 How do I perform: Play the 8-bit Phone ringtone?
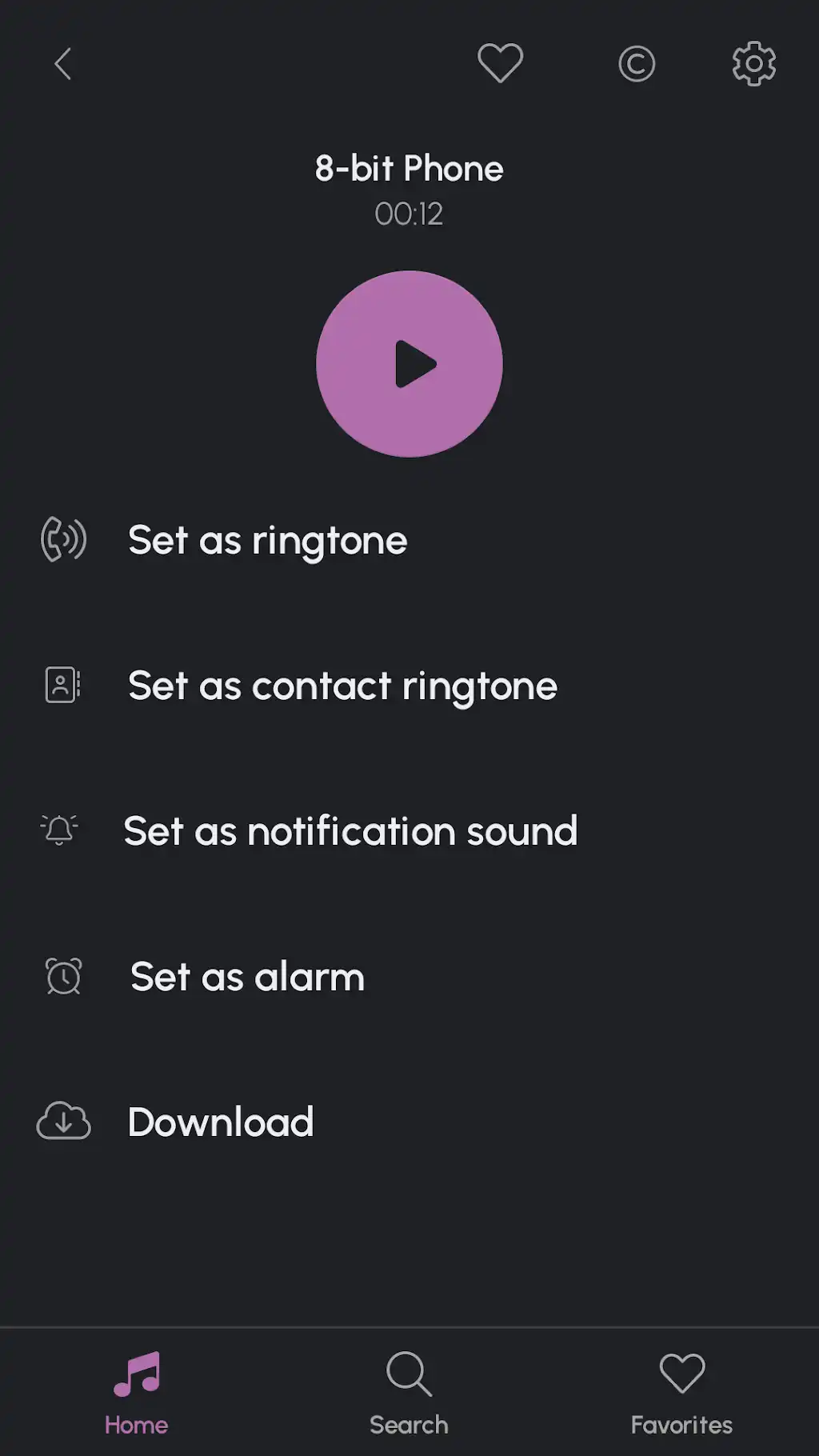point(409,364)
